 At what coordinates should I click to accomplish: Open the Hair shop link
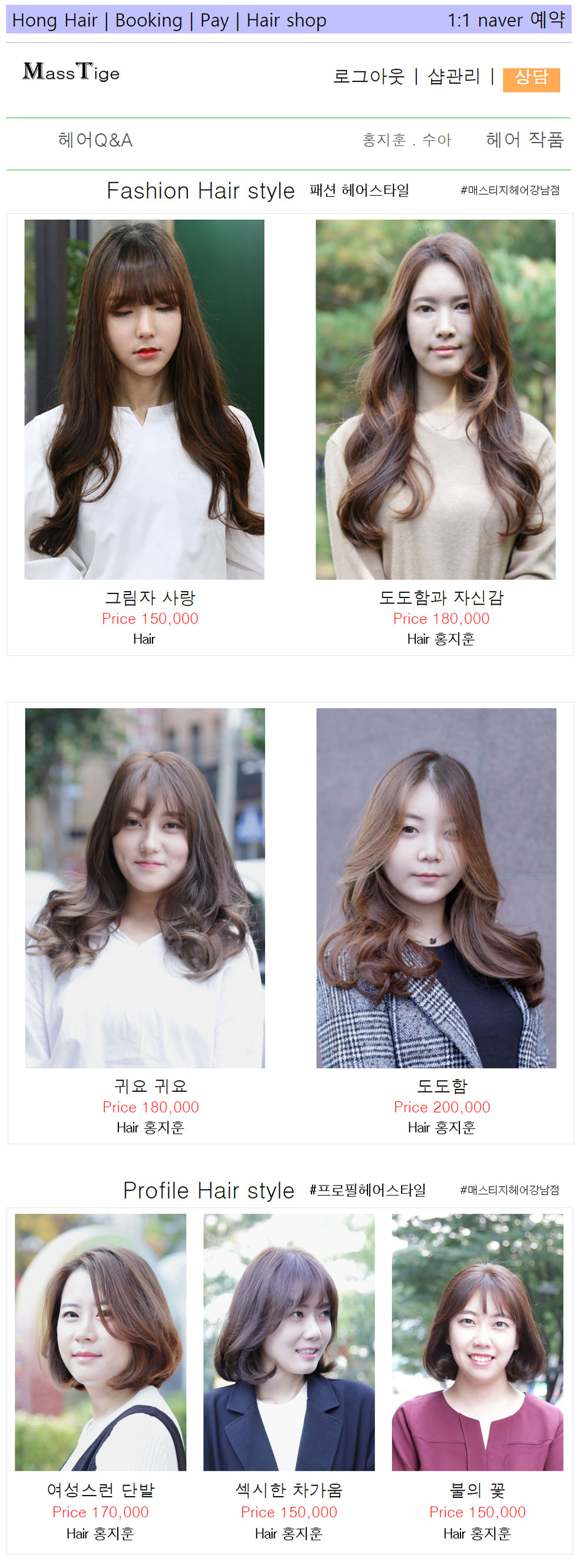coord(286,20)
